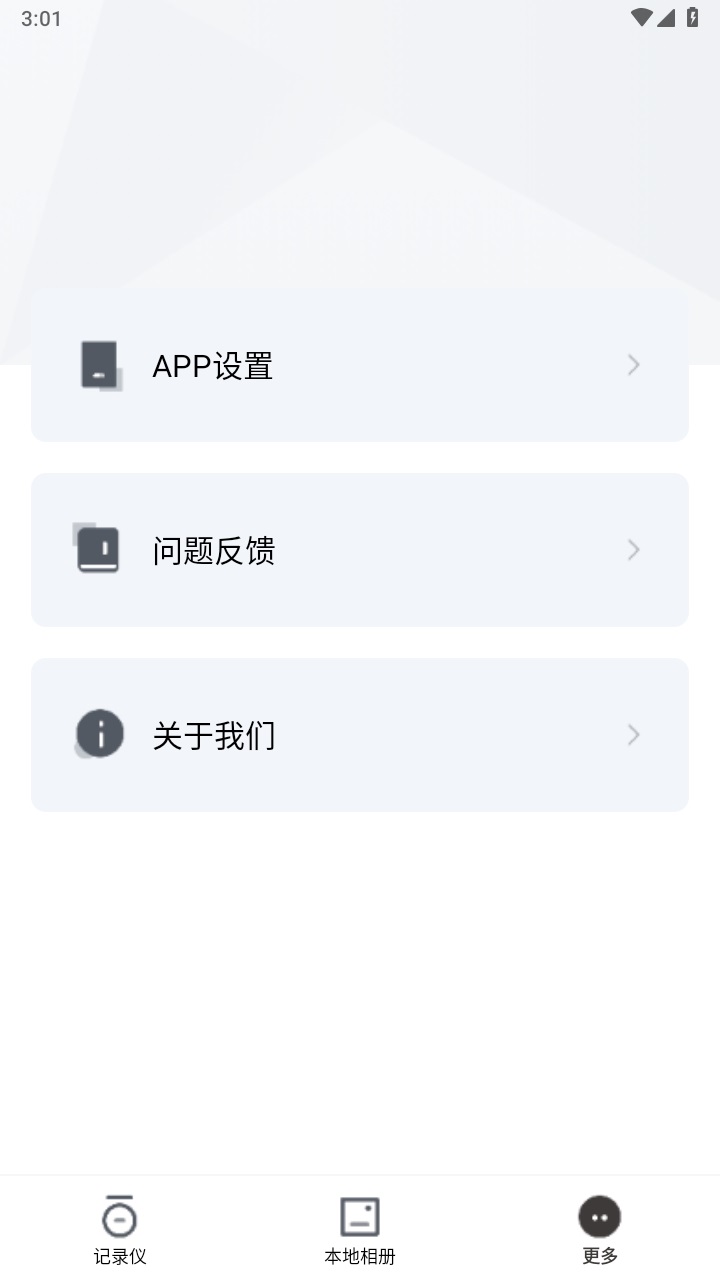720x1280 pixels.
Task: Expand the 关于我们 row via its chevron
Action: point(633,735)
